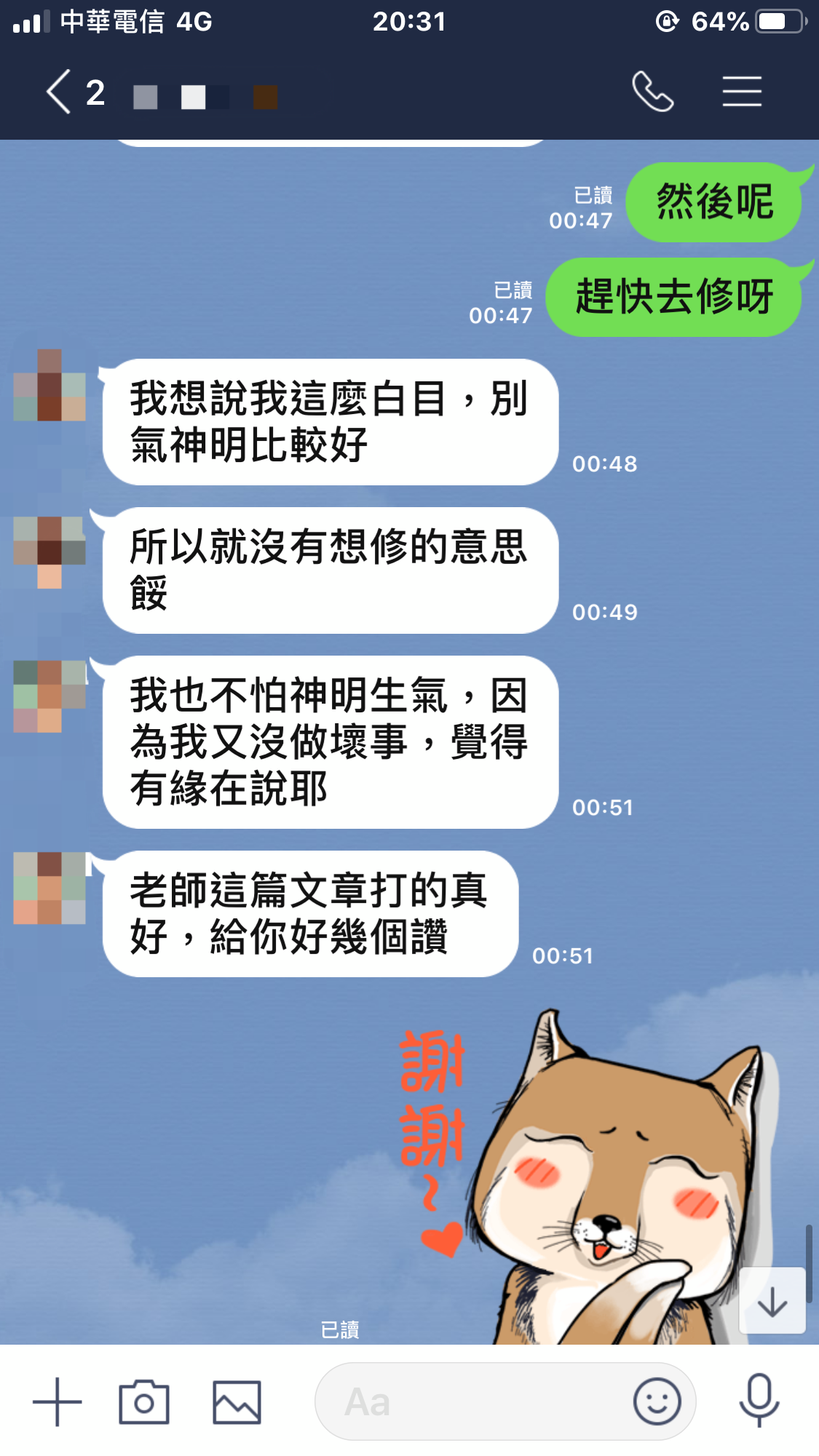Open the emoji sticker picker
Image resolution: width=819 pixels, height=1456 pixels.
pos(657,1401)
